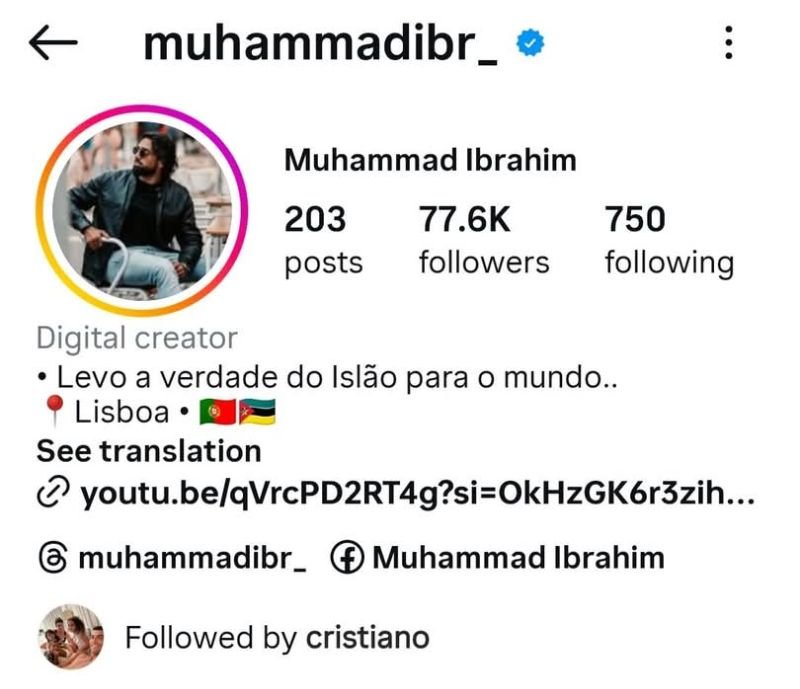800x689 pixels.
Task: Open the 750 following list
Action: pos(668,240)
